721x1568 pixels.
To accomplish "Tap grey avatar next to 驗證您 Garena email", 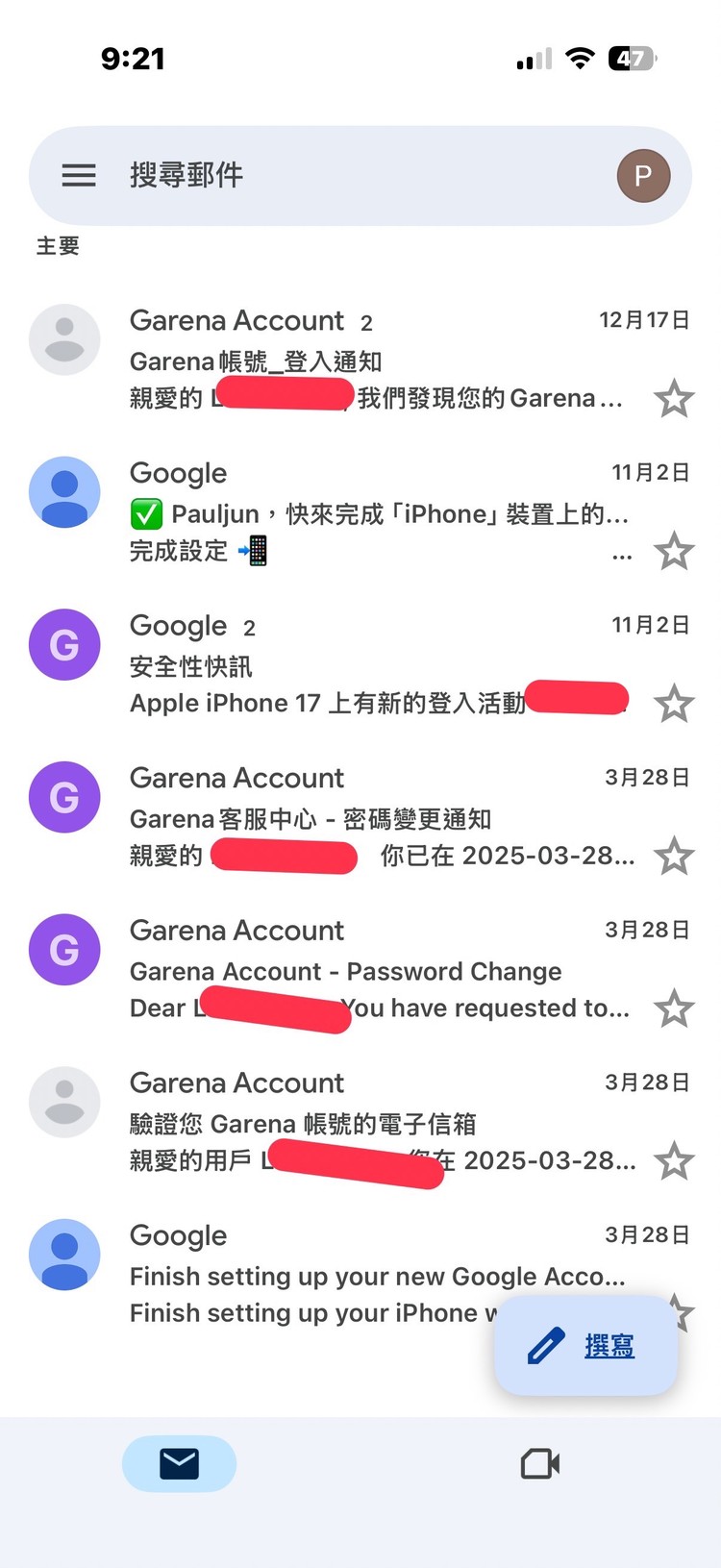I will [64, 1102].
